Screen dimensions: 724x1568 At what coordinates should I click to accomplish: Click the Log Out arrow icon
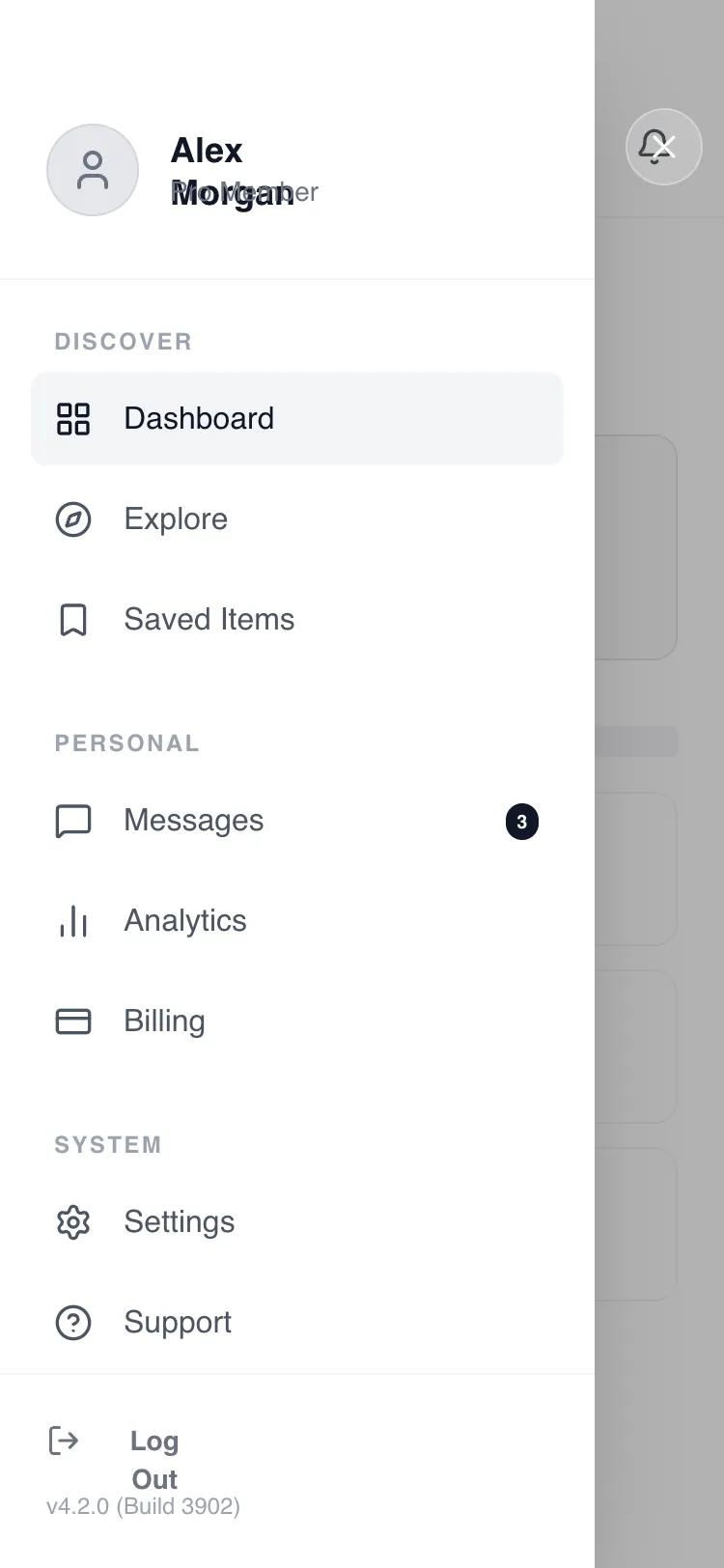63,1441
